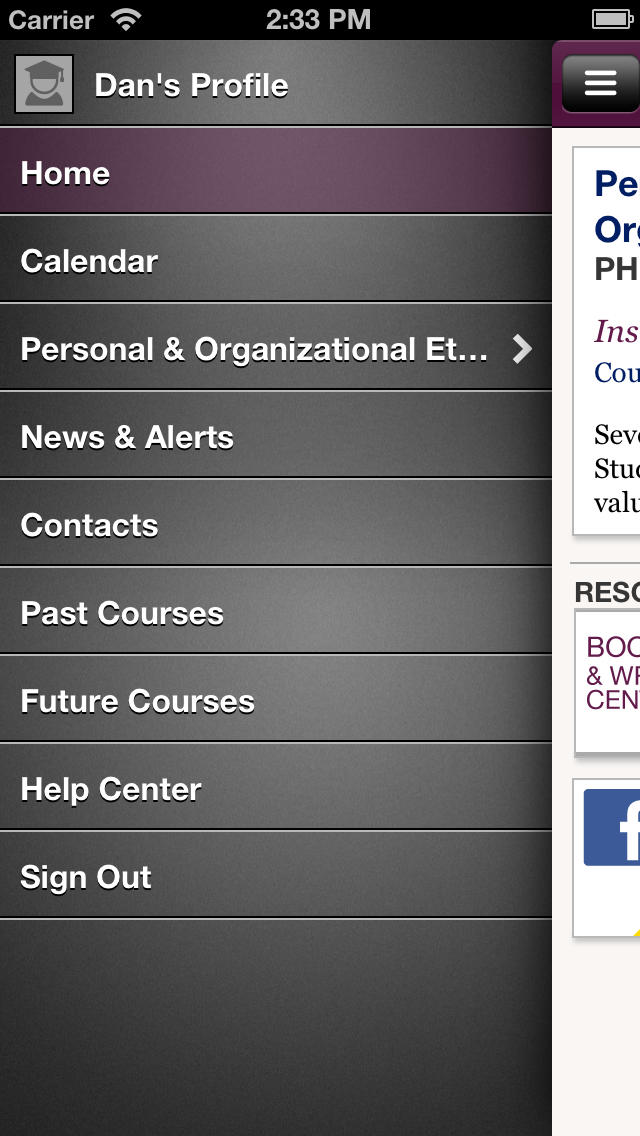
Task: Open News & Alerts
Action: [x=275, y=435]
